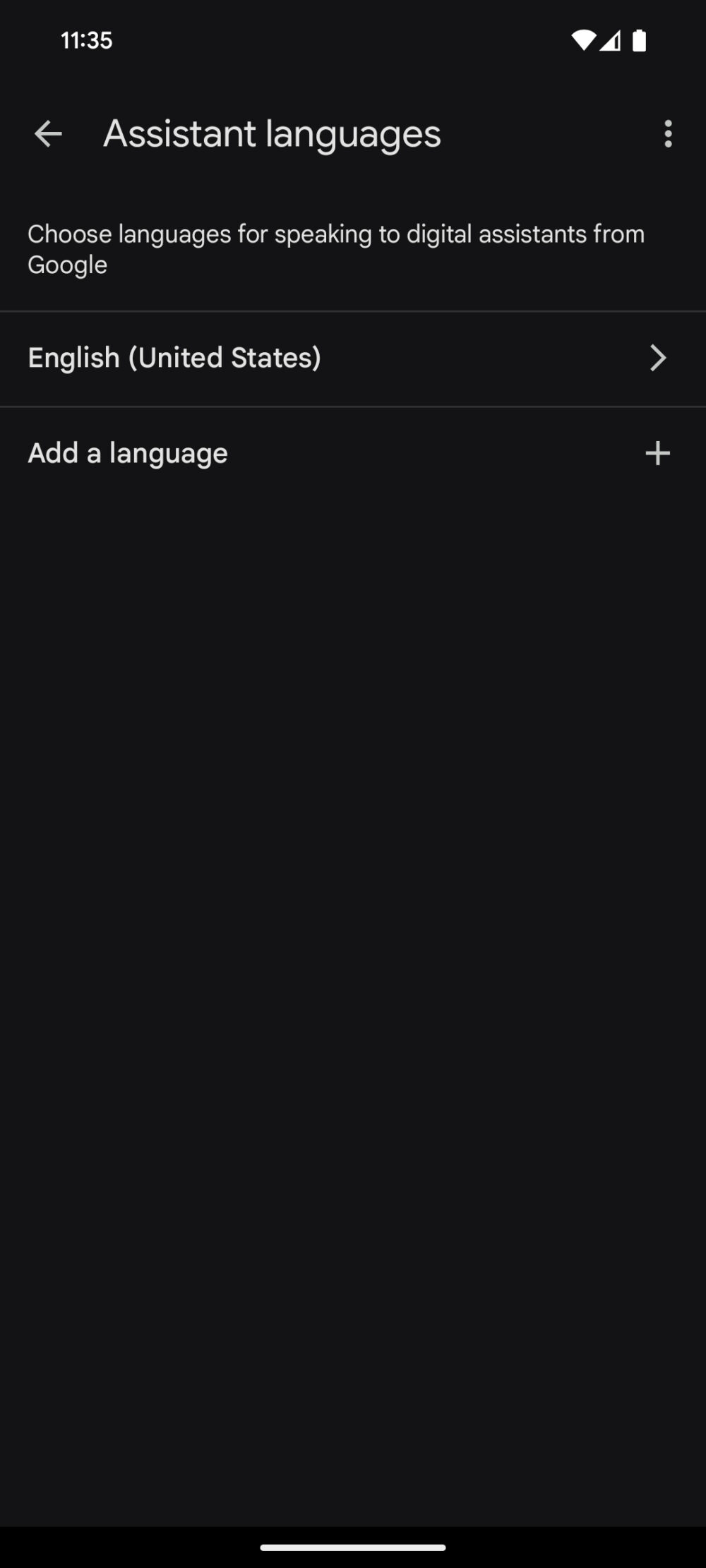Click the language description text
This screenshot has height=1568, width=706.
[336, 248]
